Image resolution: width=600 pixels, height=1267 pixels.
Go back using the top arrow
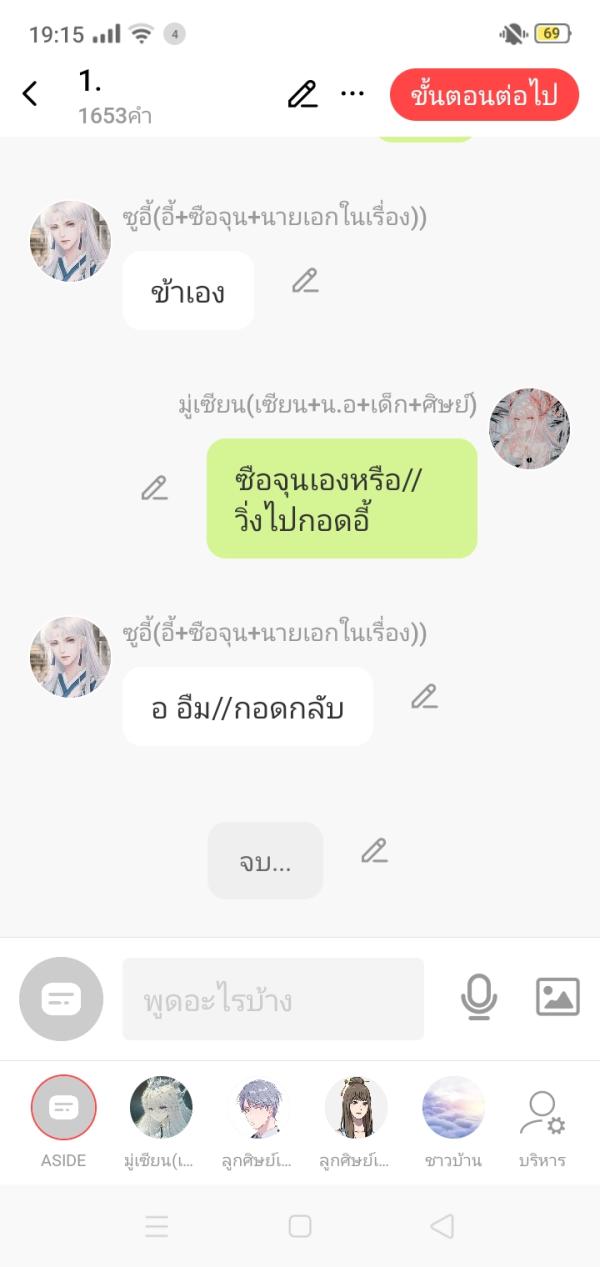(x=30, y=94)
